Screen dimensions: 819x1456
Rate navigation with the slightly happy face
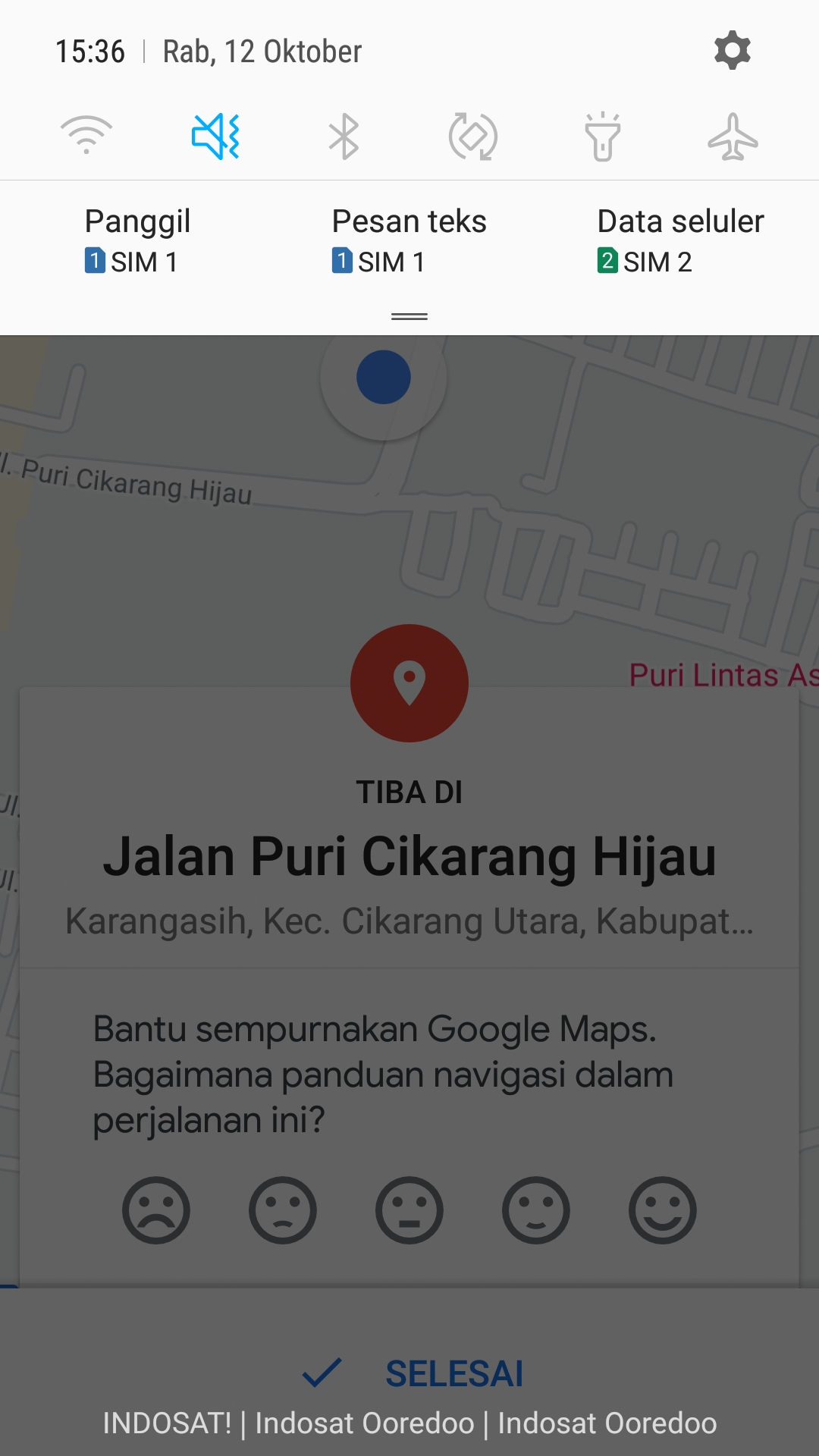tap(536, 1210)
